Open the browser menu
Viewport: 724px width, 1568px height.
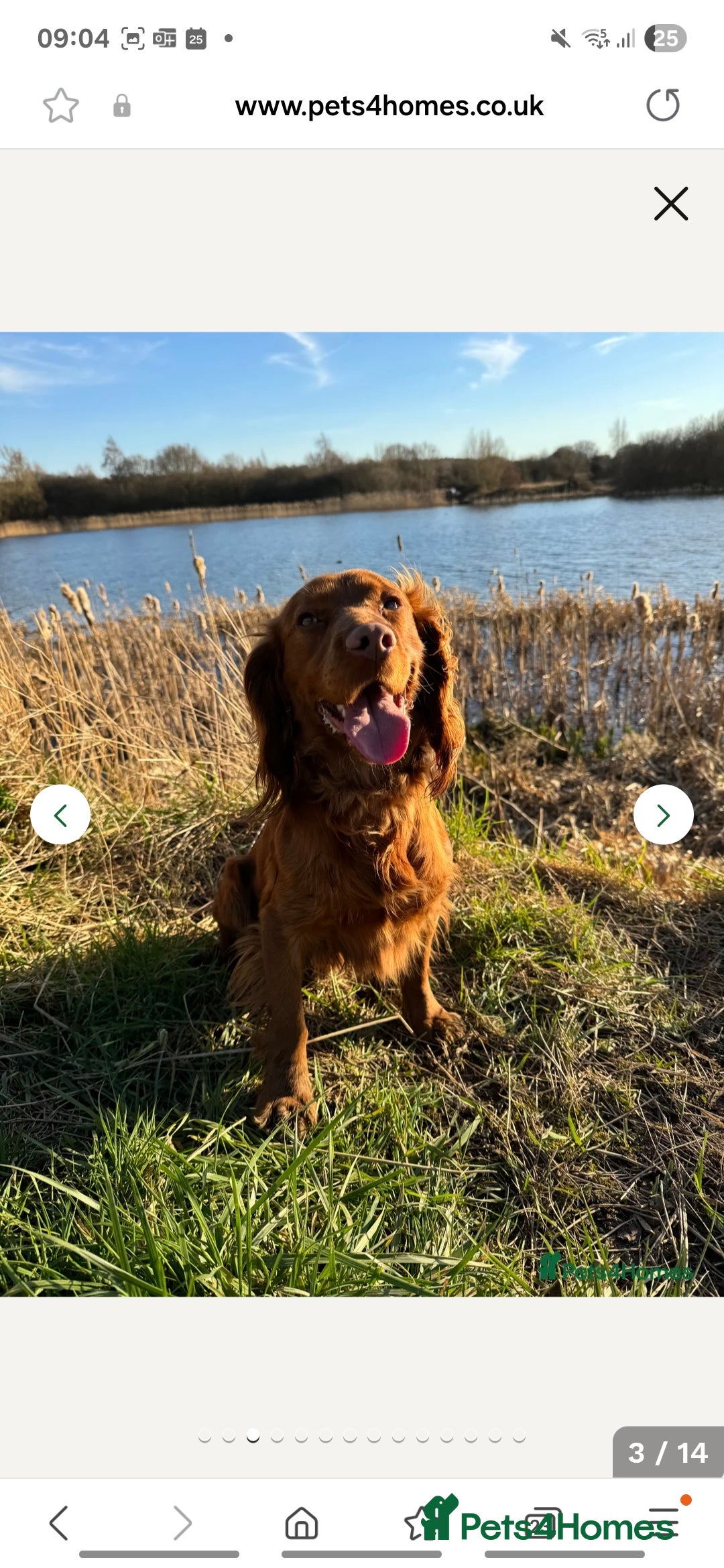pos(664,1522)
